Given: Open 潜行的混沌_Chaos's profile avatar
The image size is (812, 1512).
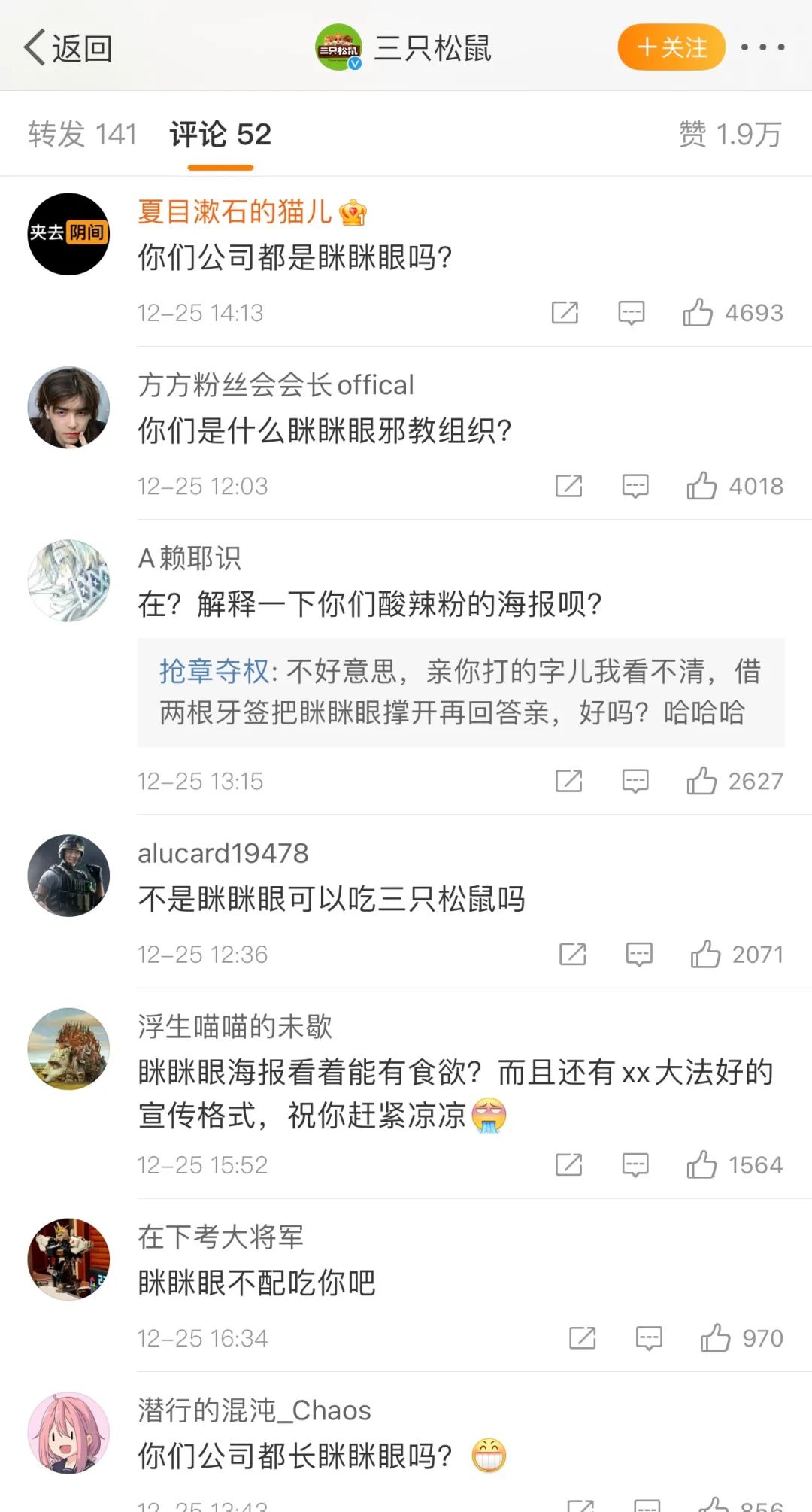Looking at the screenshot, I should click(68, 1432).
